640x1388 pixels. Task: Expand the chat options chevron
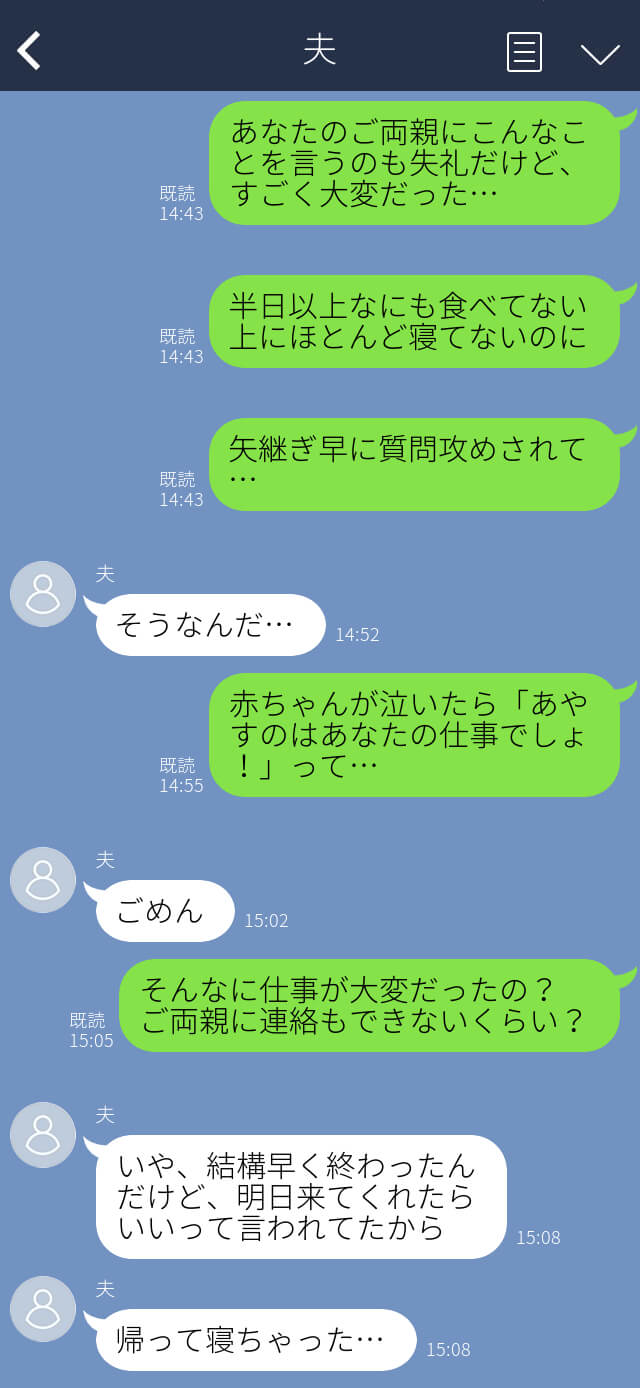[600, 54]
